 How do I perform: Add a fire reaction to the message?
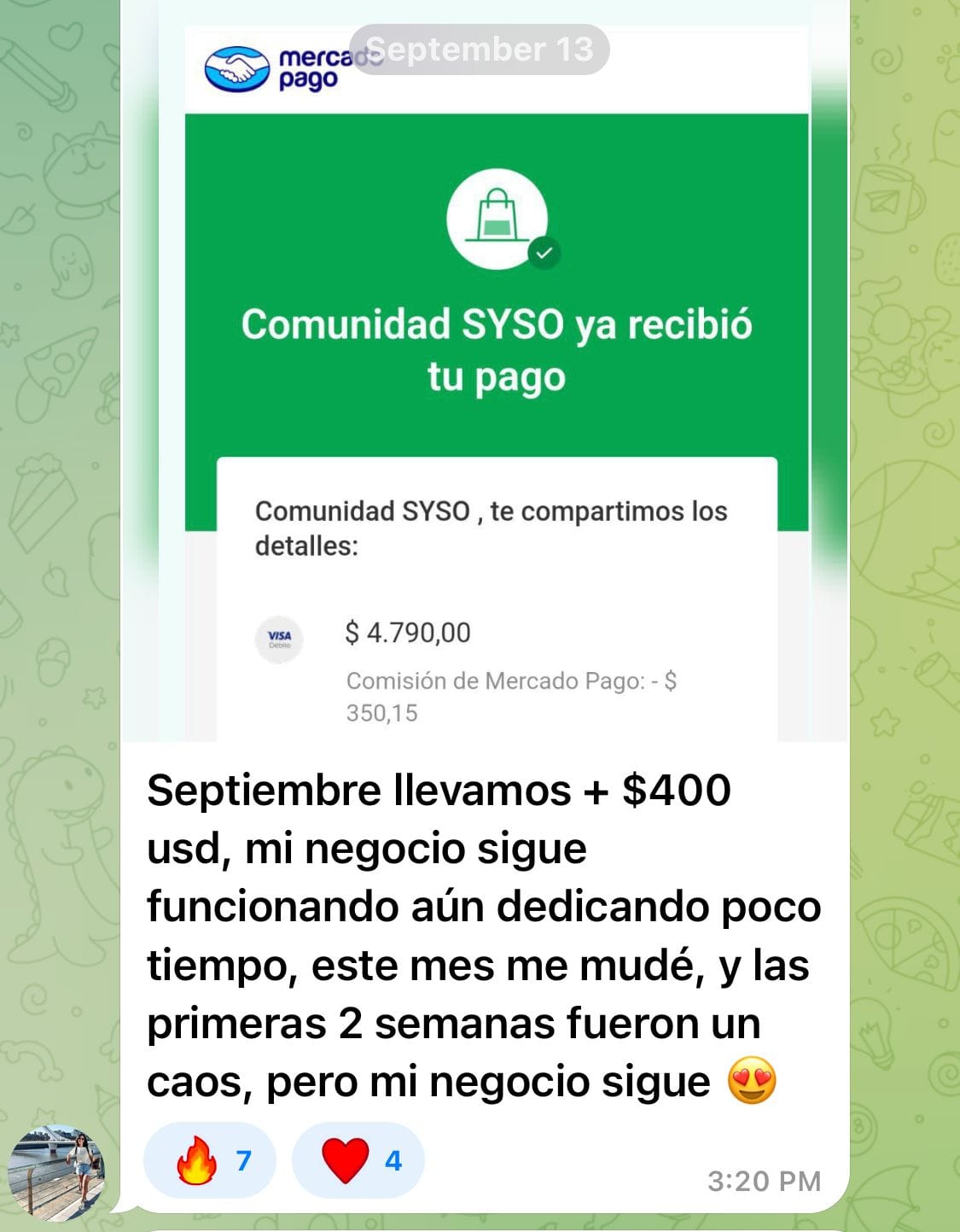210,1160
